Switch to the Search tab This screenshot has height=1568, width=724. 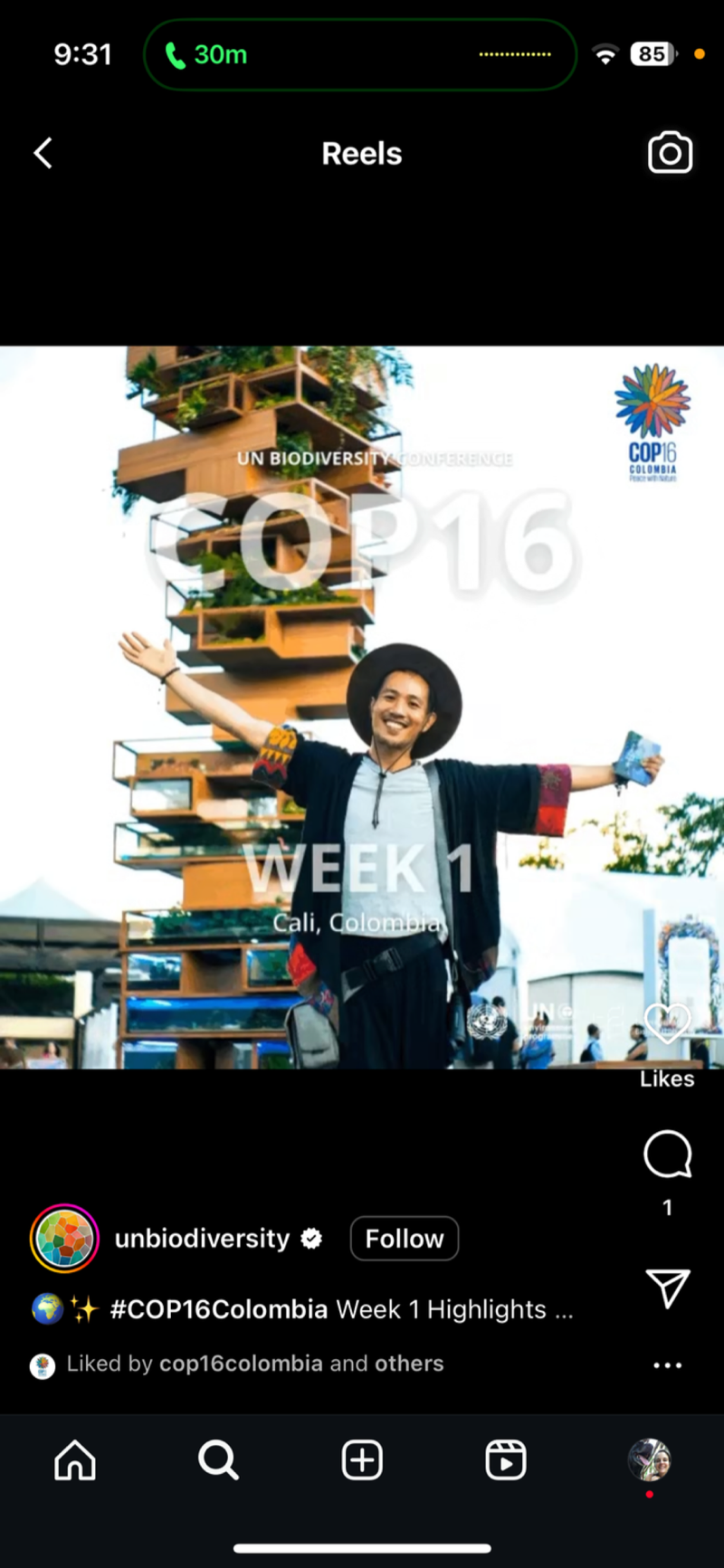tap(218, 1459)
